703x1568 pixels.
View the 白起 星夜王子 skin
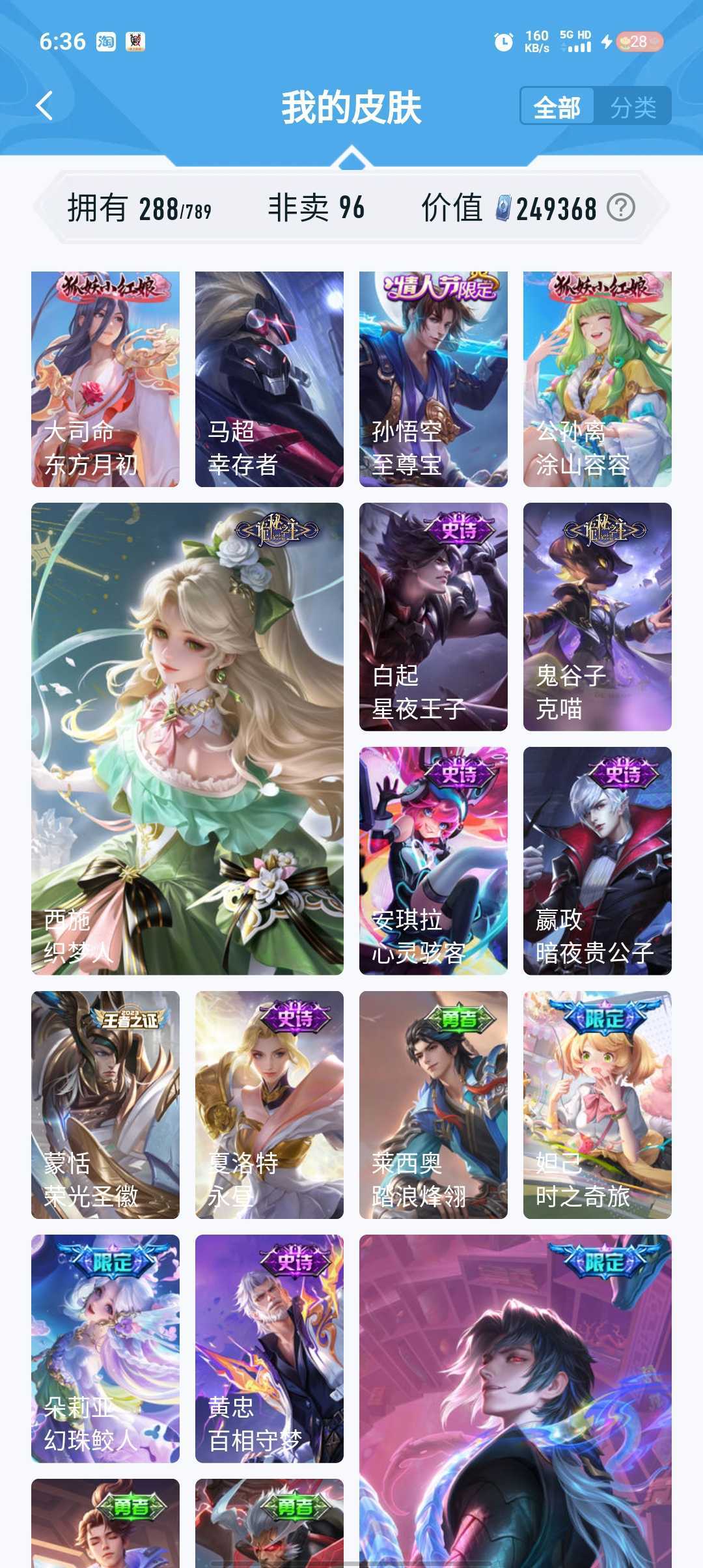pyautogui.click(x=434, y=617)
